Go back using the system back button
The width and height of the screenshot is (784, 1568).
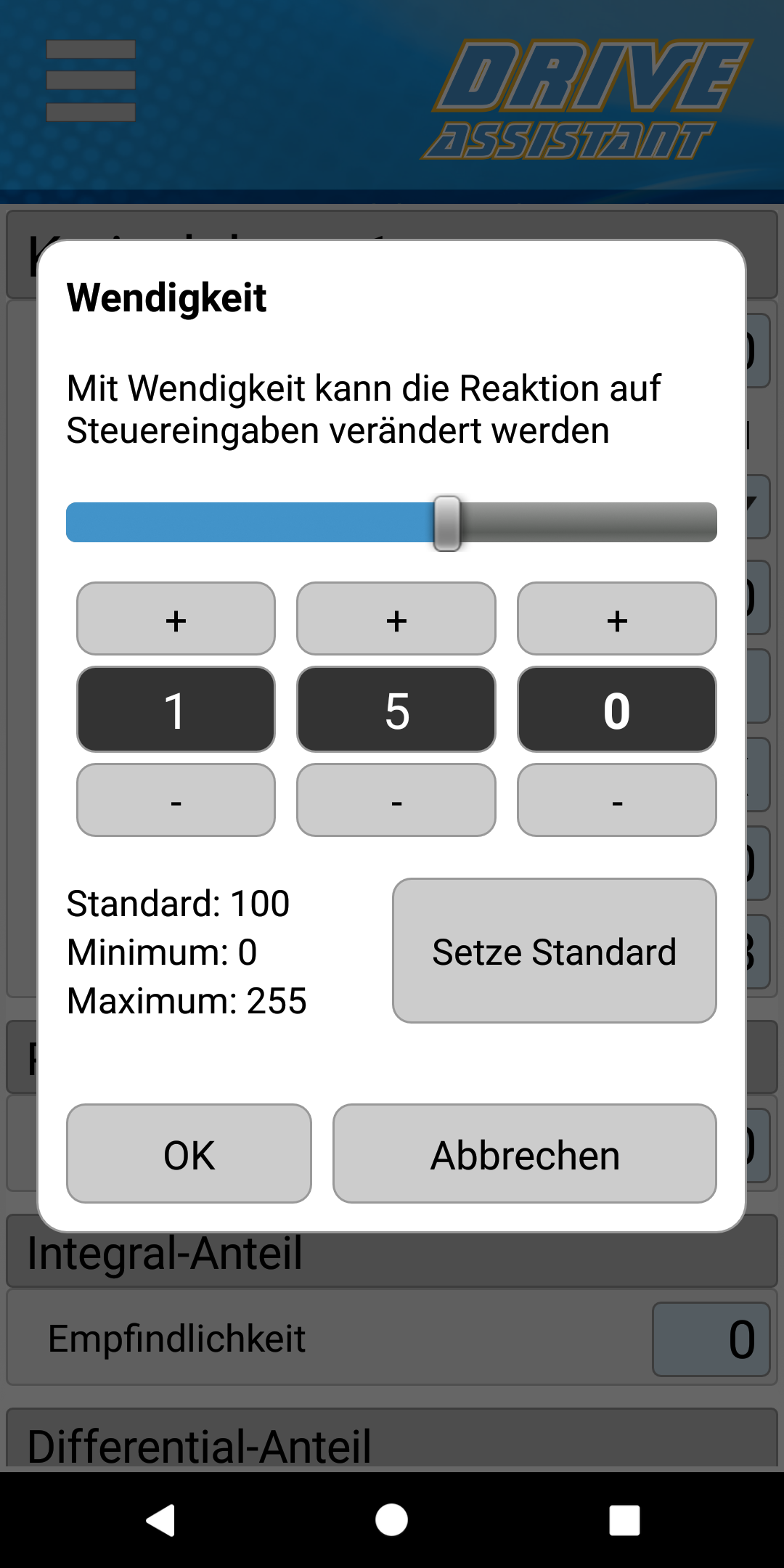click(x=160, y=1520)
